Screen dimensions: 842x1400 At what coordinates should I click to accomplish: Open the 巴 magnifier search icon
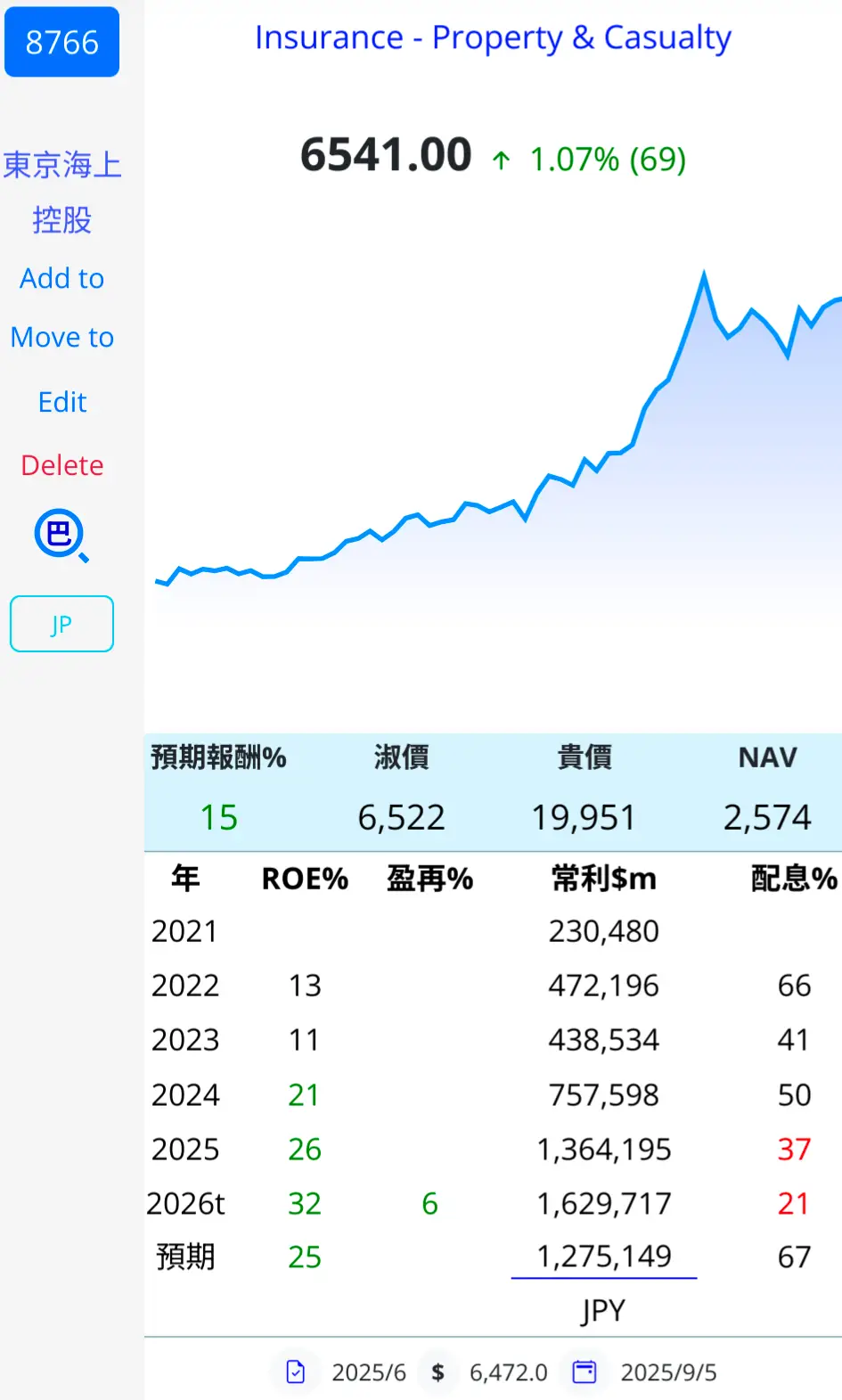tap(60, 535)
